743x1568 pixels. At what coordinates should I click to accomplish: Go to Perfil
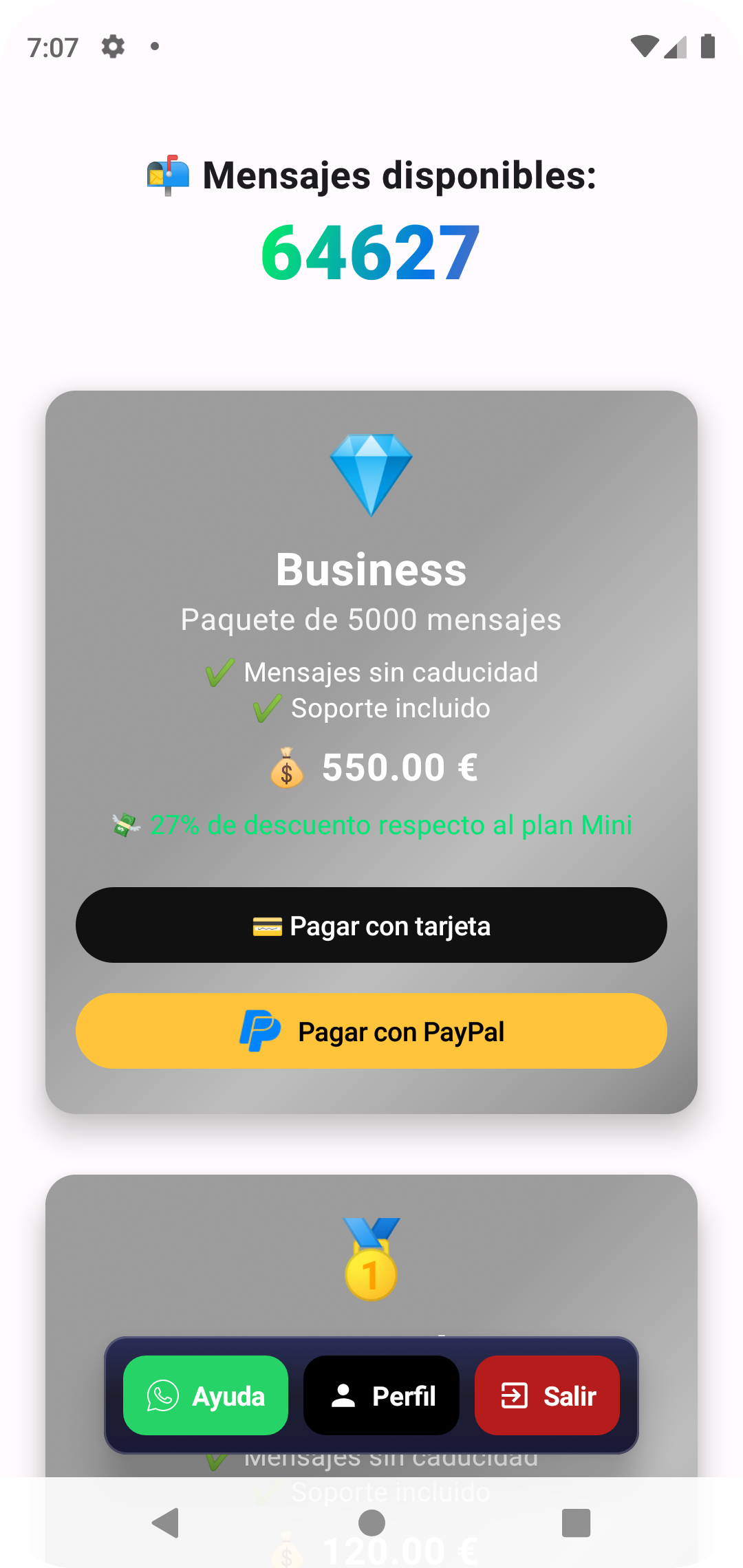pyautogui.click(x=381, y=1395)
